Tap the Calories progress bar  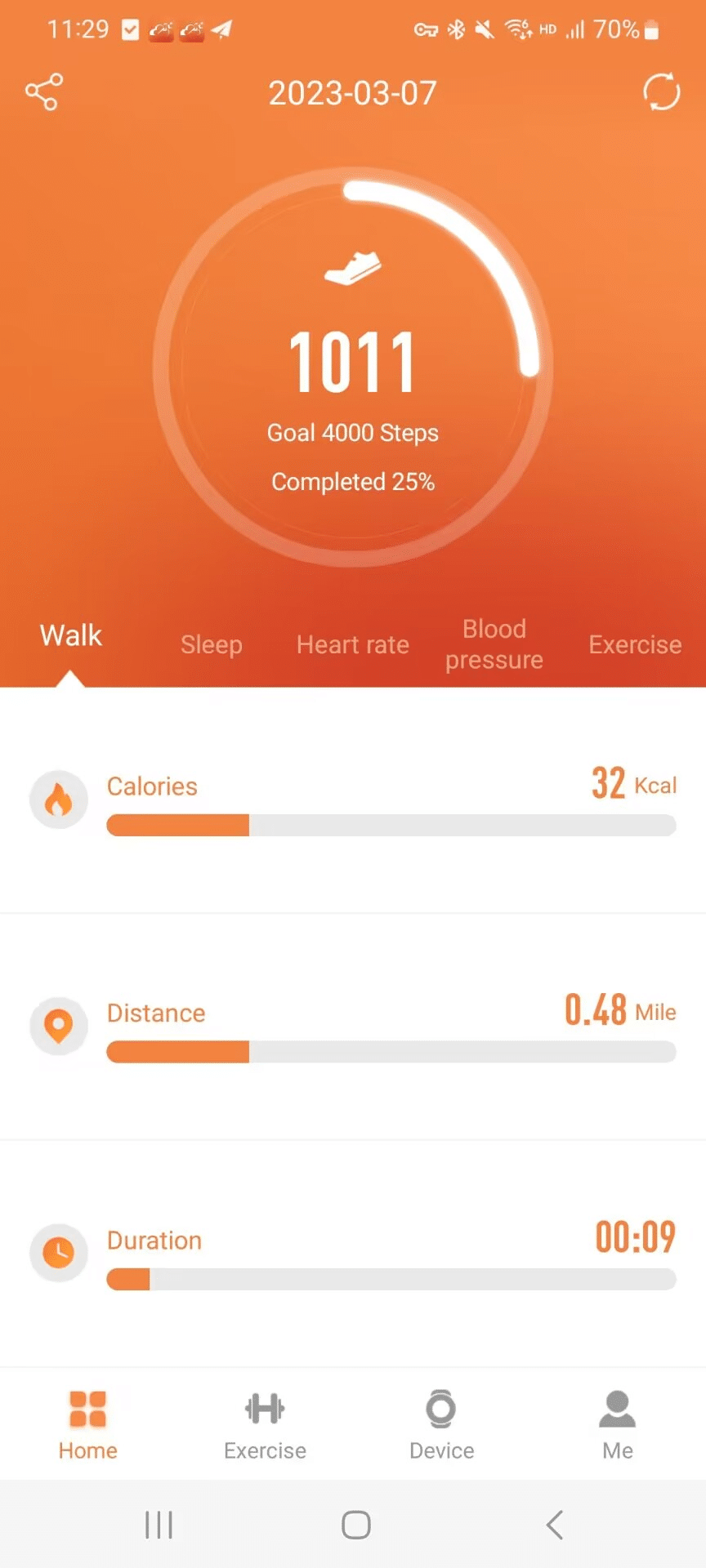click(391, 826)
